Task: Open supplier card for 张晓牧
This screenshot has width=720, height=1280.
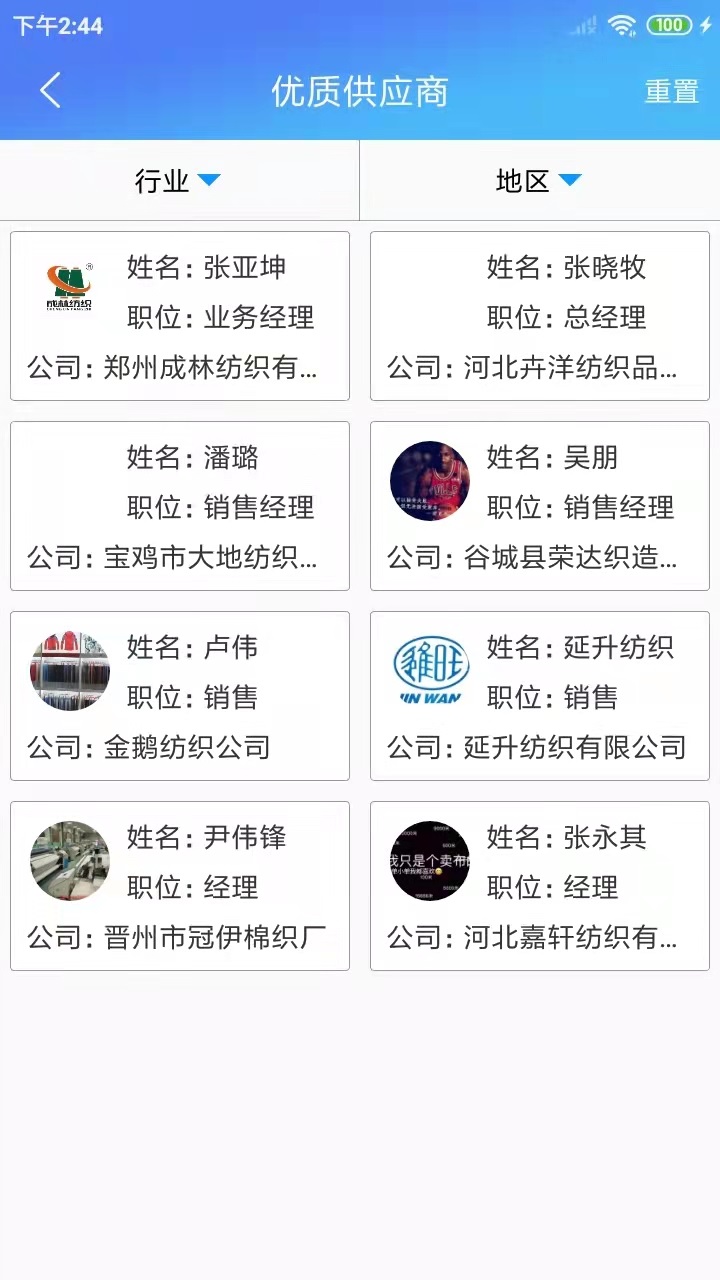Action: 540,316
